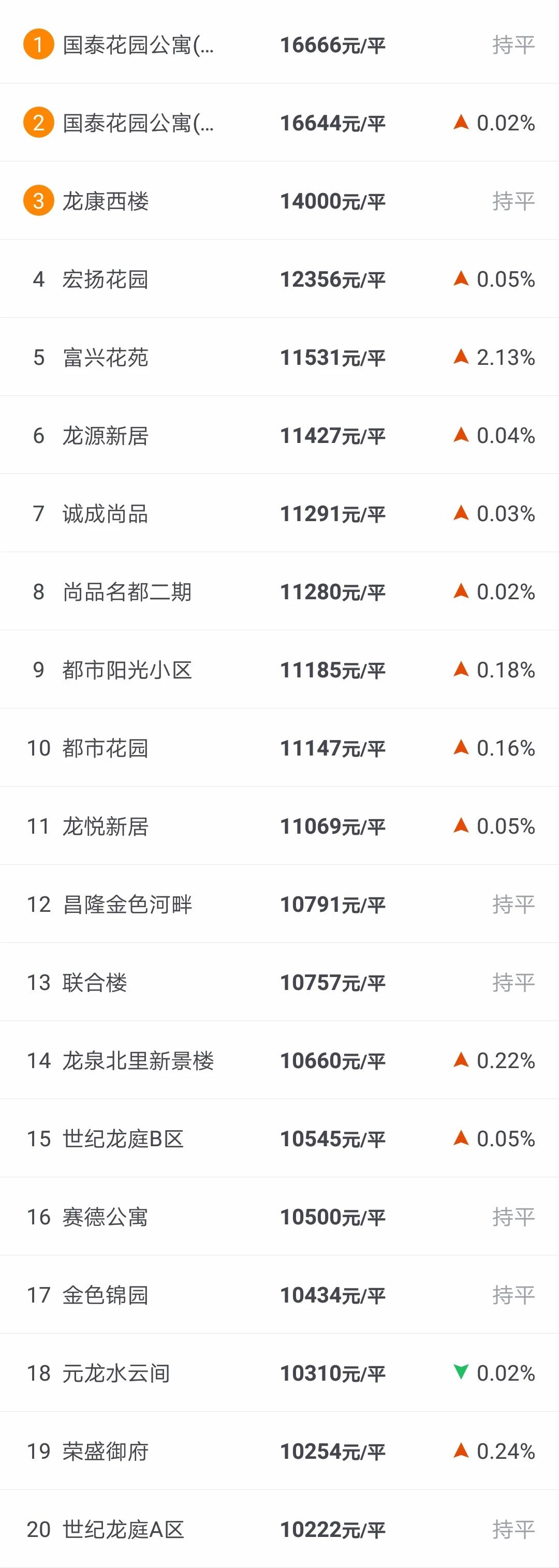Select 龙源新居 from the ranking
559x1568 pixels.
coord(106,436)
